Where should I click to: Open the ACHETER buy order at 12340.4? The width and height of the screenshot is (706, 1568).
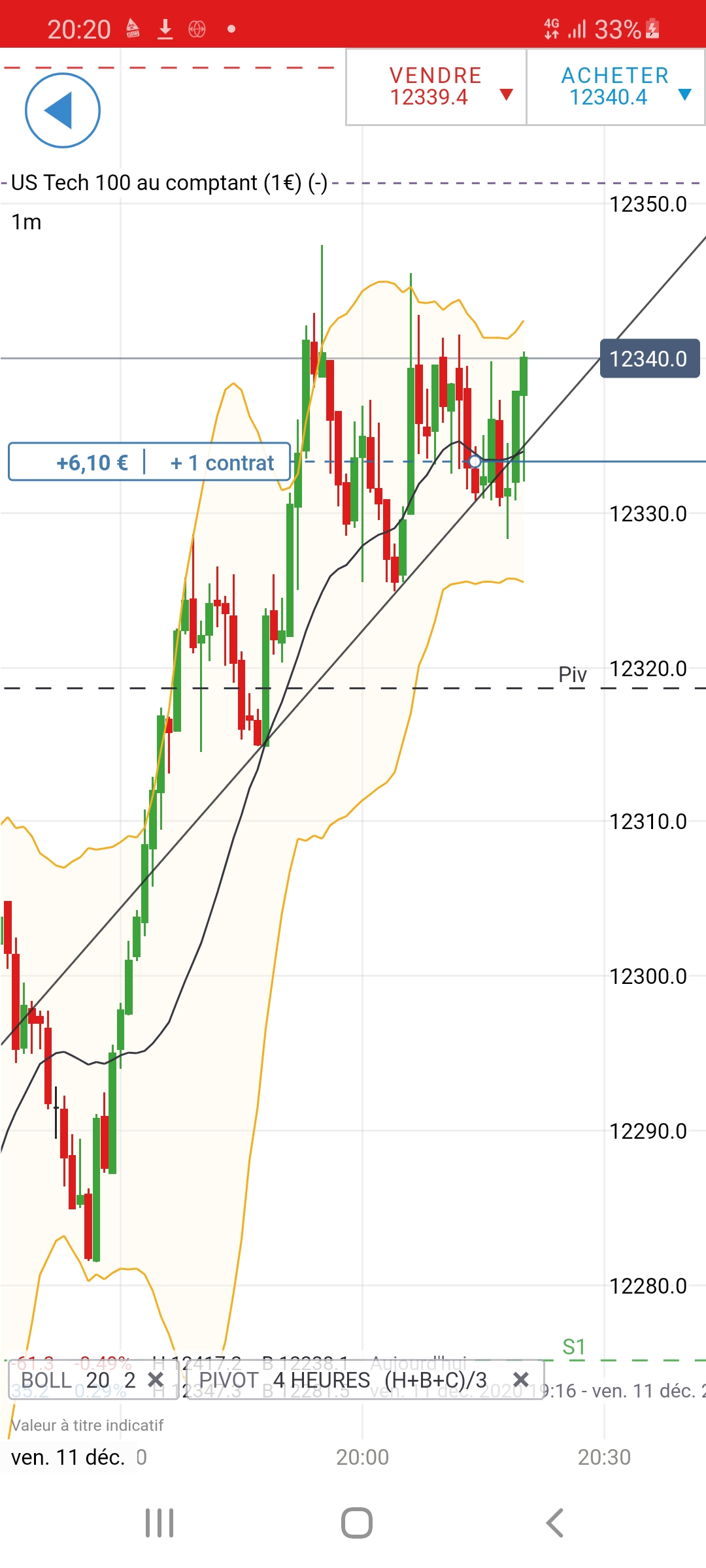click(615, 86)
